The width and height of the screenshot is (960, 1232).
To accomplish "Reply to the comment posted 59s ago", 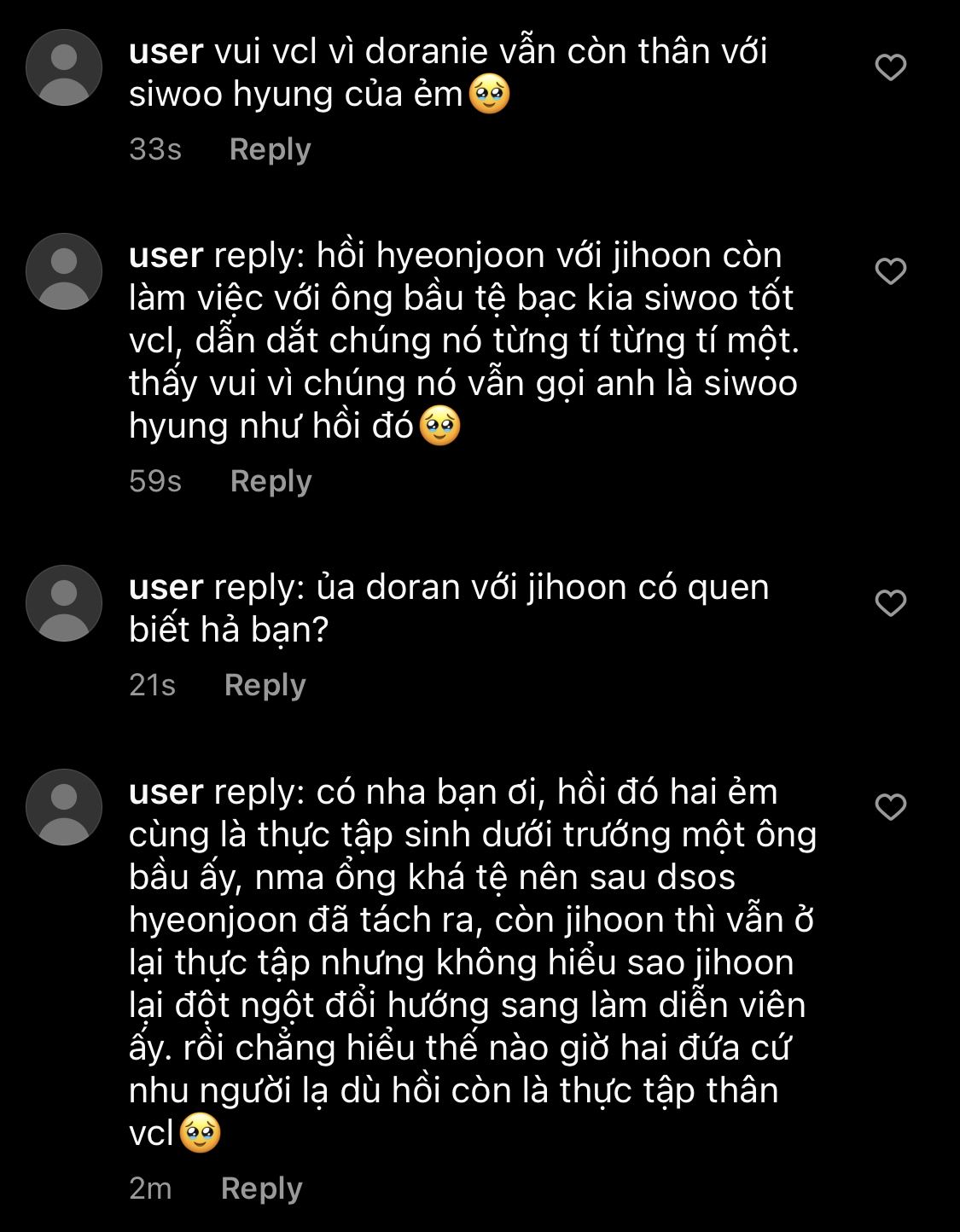I will [271, 481].
